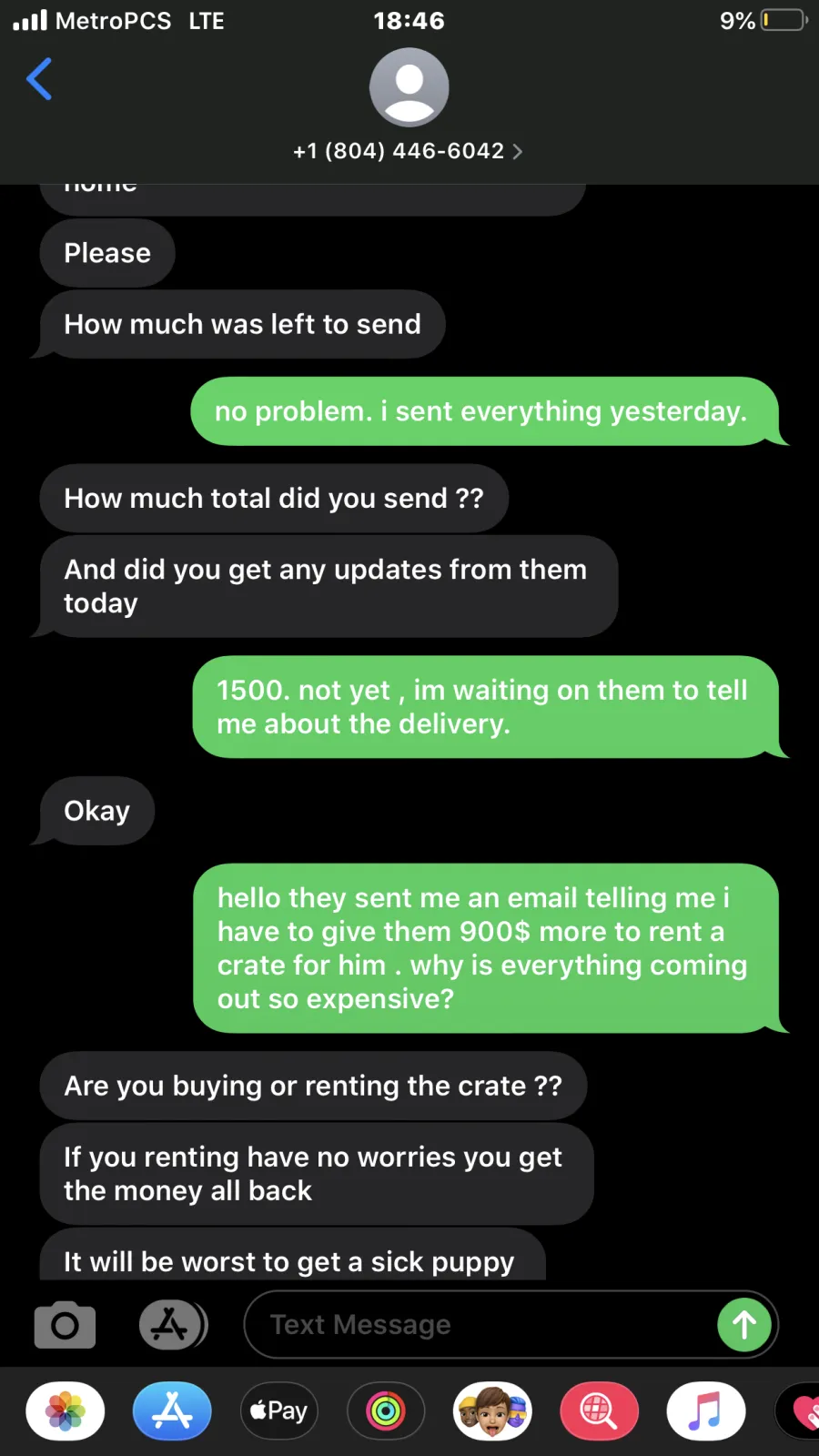The image size is (819, 1456).
Task: Open the App Store iMessage app
Action: coord(172,1411)
